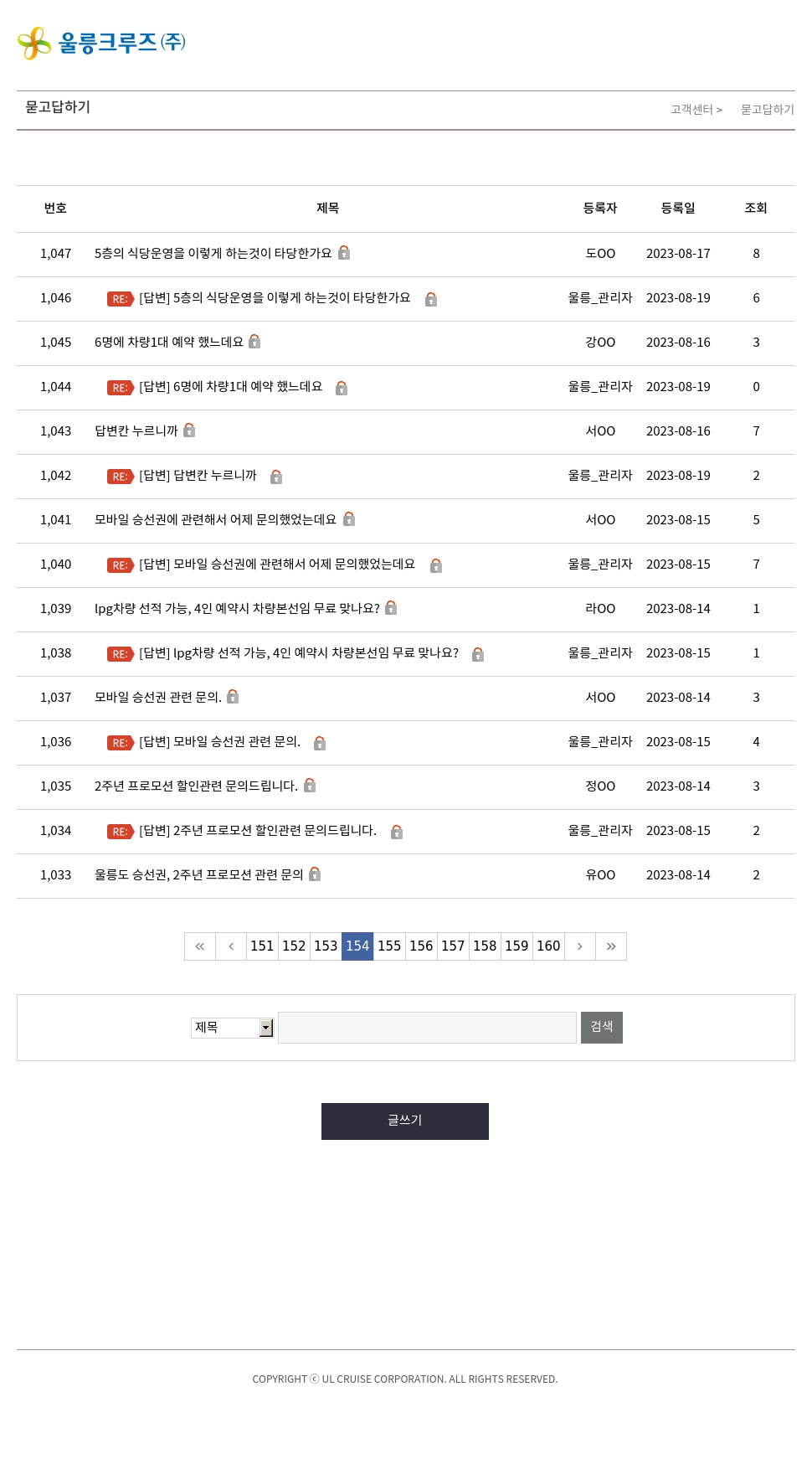Screen dimensions: 812x1459
Task: Go to page 155
Action: pos(389,946)
